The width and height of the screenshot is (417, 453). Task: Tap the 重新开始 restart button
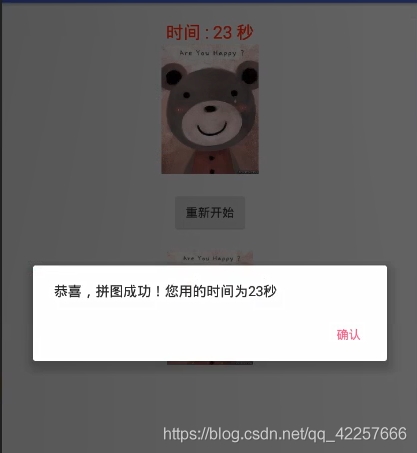point(210,213)
